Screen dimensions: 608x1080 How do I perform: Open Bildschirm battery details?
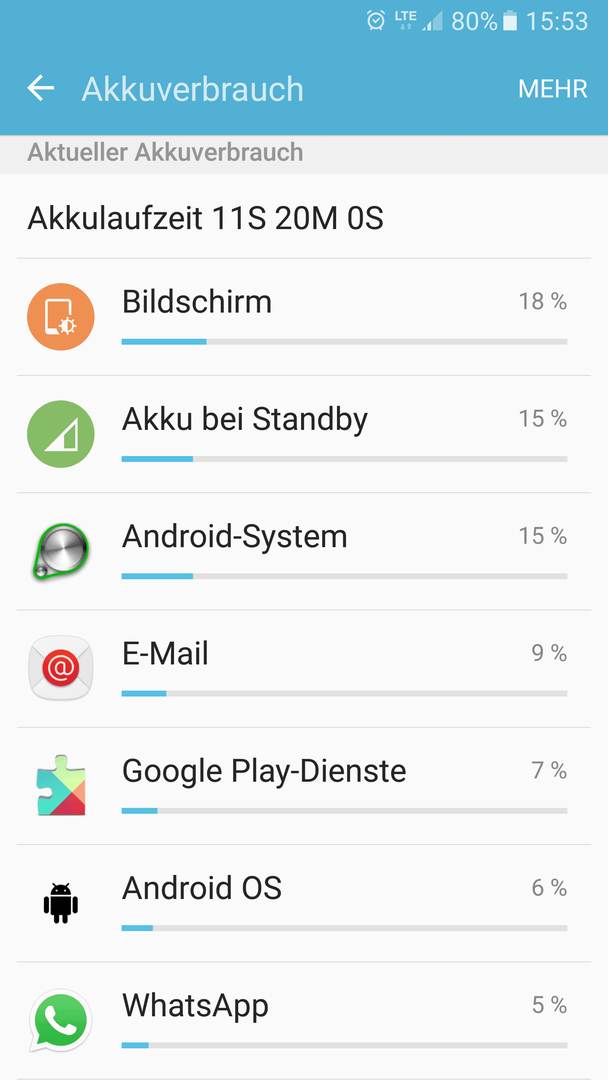304,318
